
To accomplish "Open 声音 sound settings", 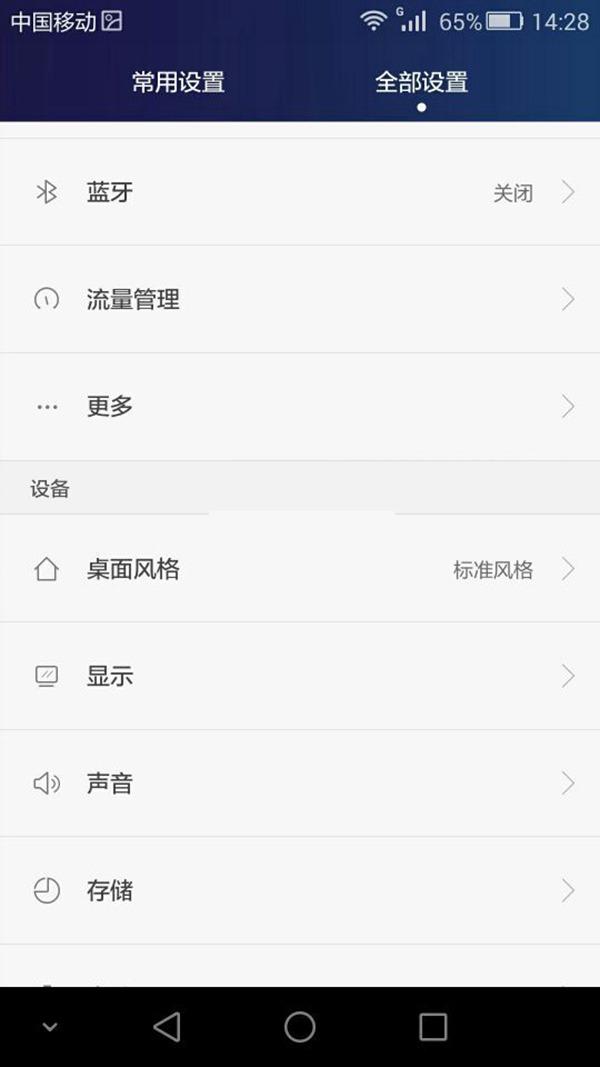I will (300, 784).
